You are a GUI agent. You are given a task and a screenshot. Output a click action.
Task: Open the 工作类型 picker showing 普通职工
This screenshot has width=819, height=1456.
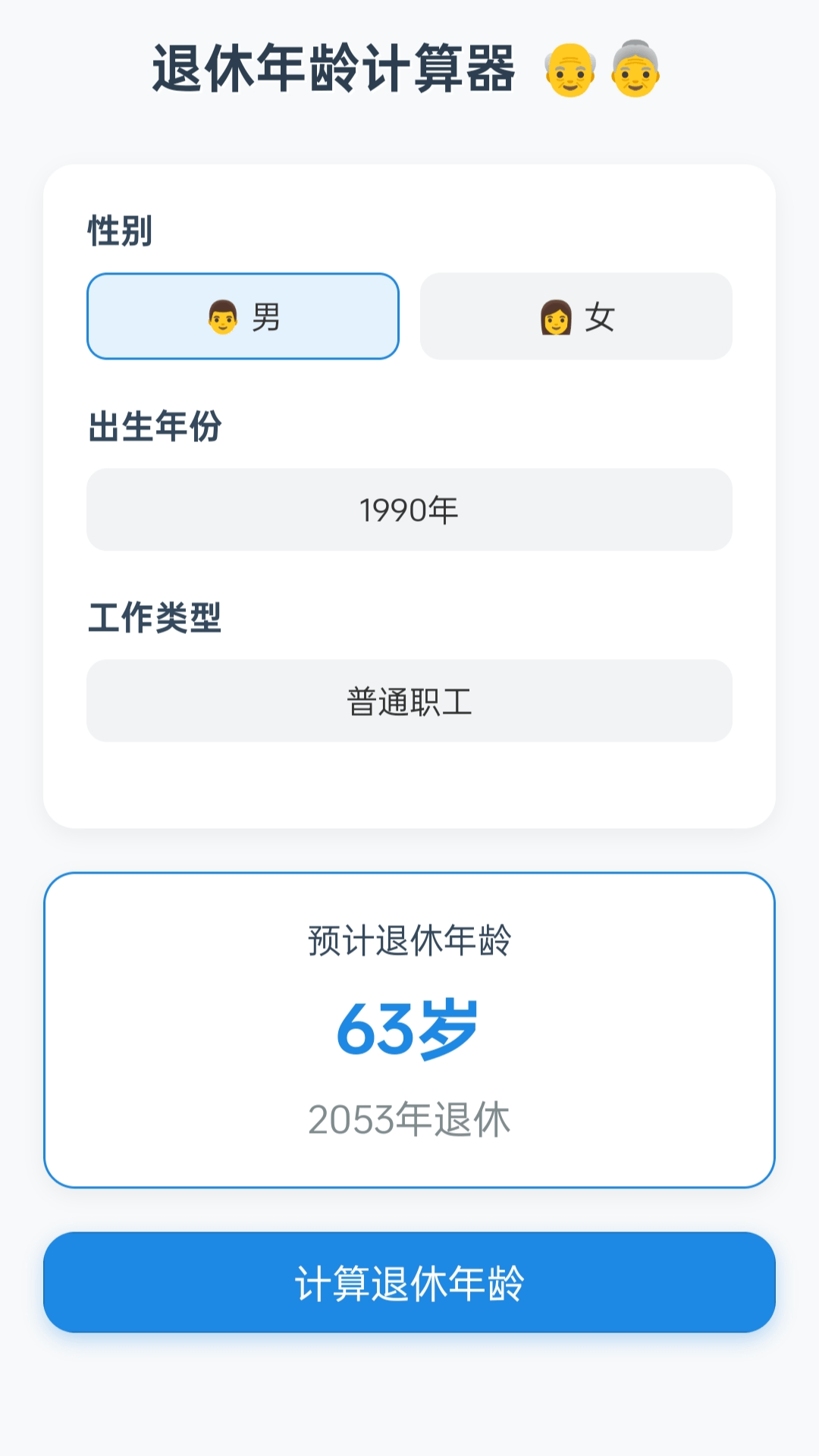409,701
